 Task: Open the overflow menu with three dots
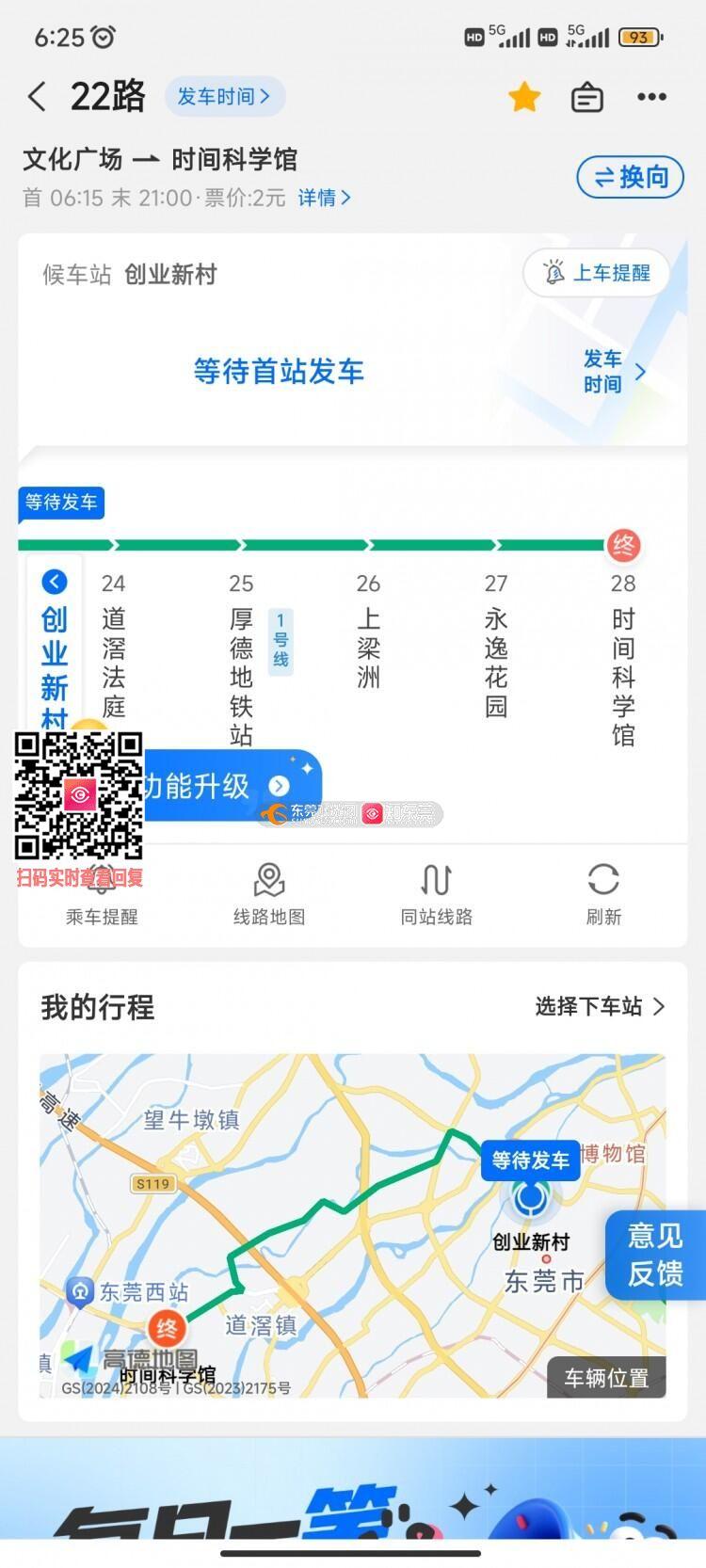(651, 97)
